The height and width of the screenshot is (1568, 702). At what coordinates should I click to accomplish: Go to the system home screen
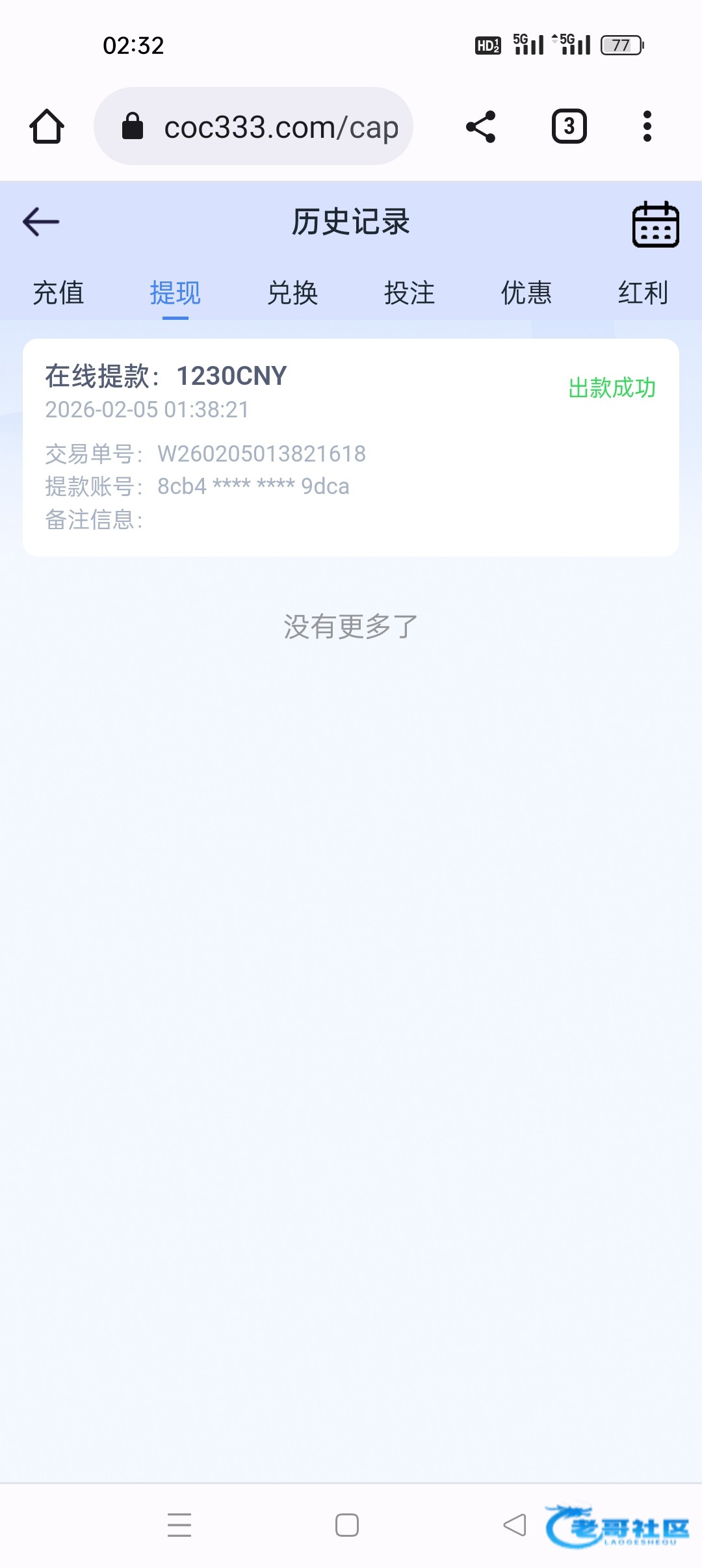pyautogui.click(x=347, y=1524)
